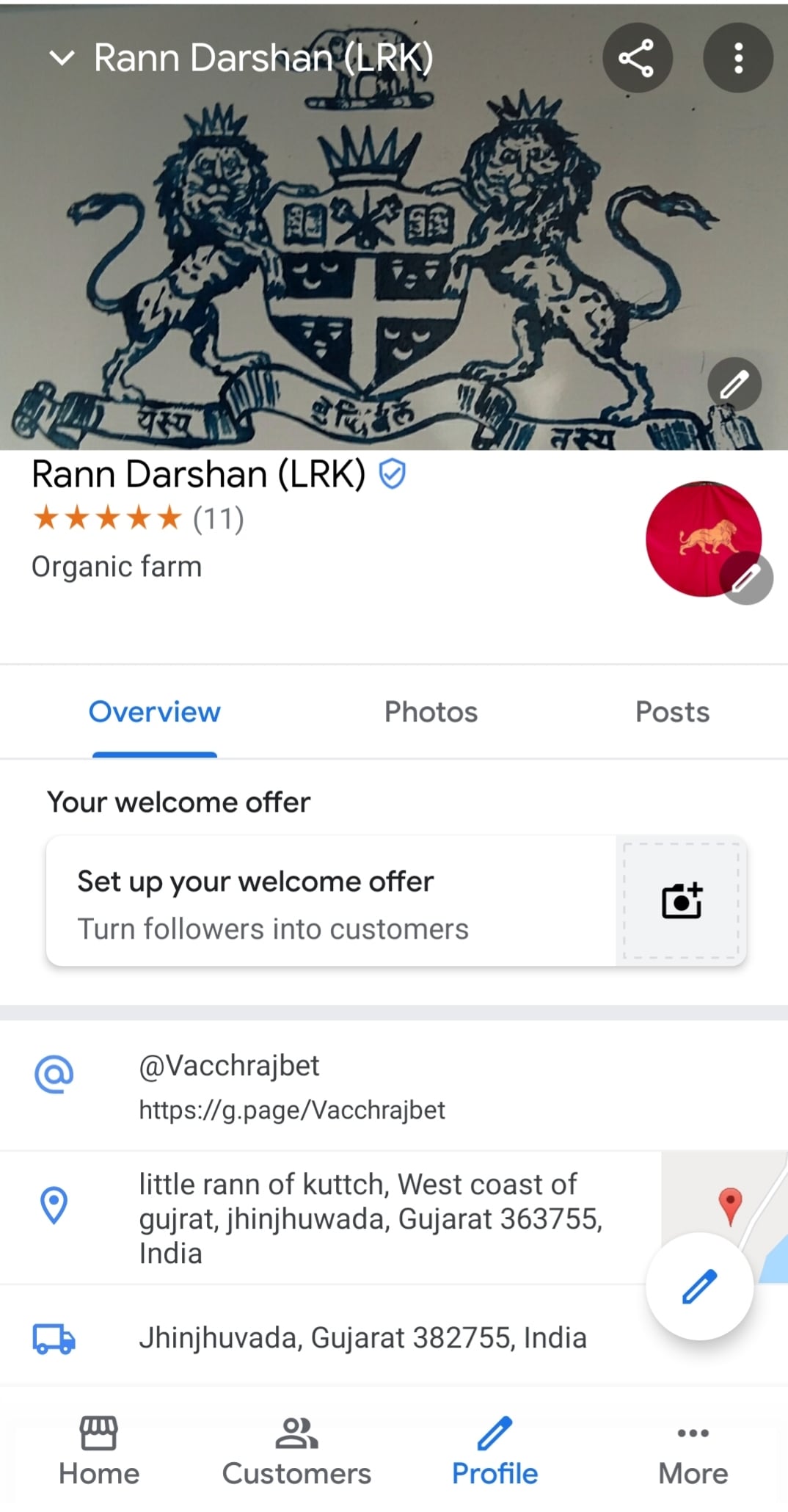Edit the cover photo
This screenshot has width=788, height=1512.
click(x=734, y=384)
